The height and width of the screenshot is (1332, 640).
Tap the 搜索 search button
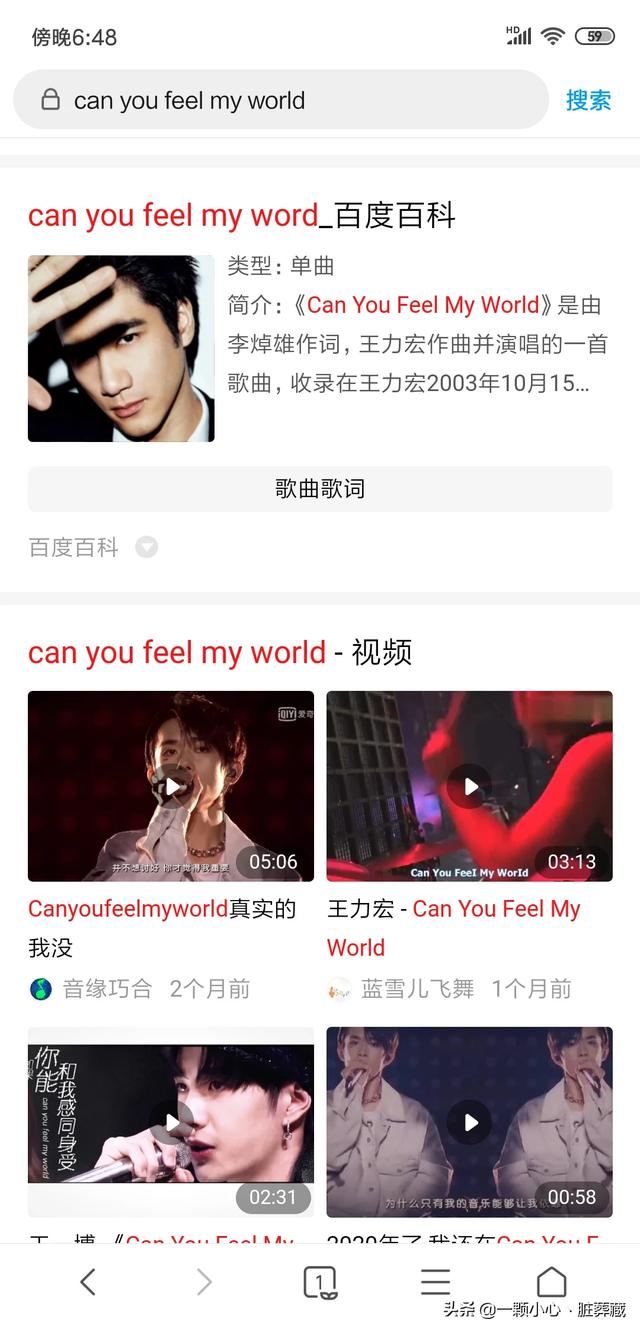[588, 100]
